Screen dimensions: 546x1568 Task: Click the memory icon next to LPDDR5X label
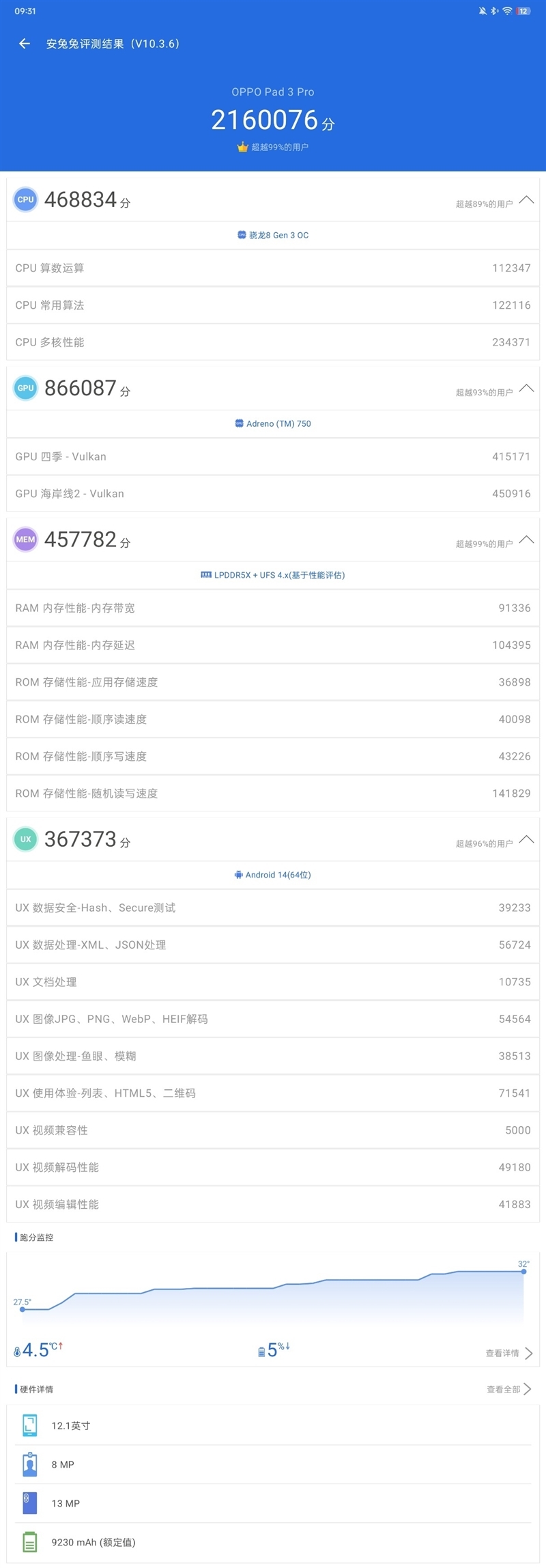[x=206, y=575]
